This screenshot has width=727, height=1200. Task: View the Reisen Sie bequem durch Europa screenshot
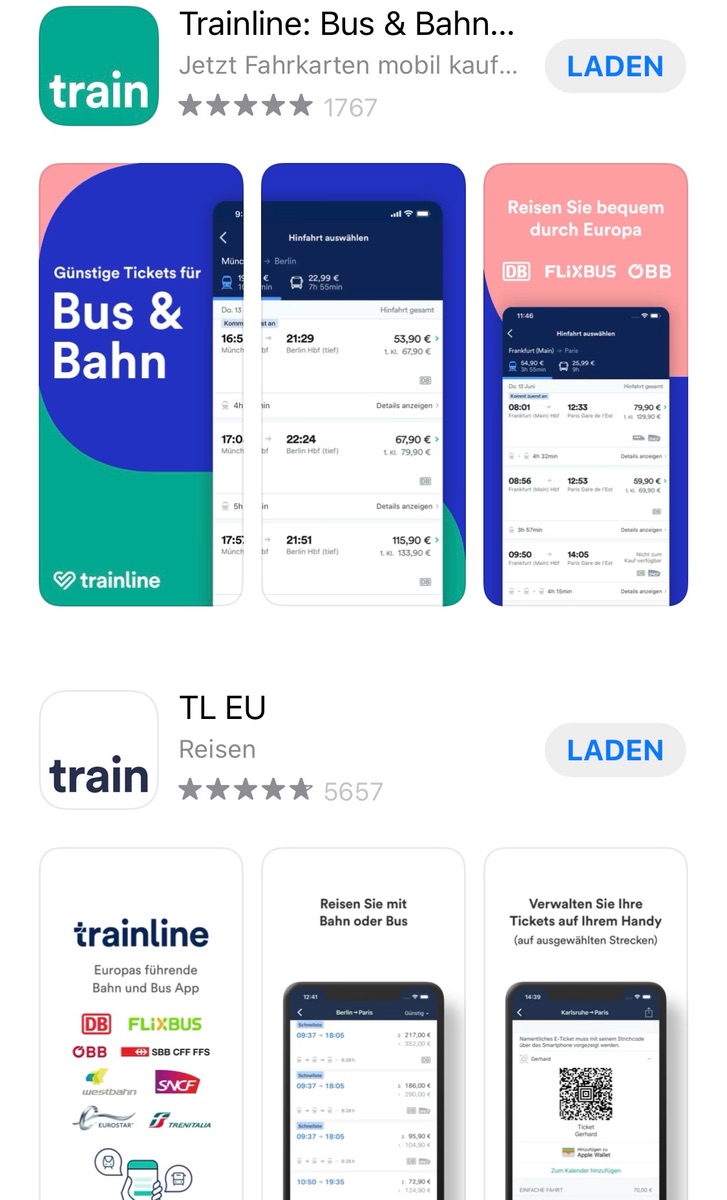585,385
